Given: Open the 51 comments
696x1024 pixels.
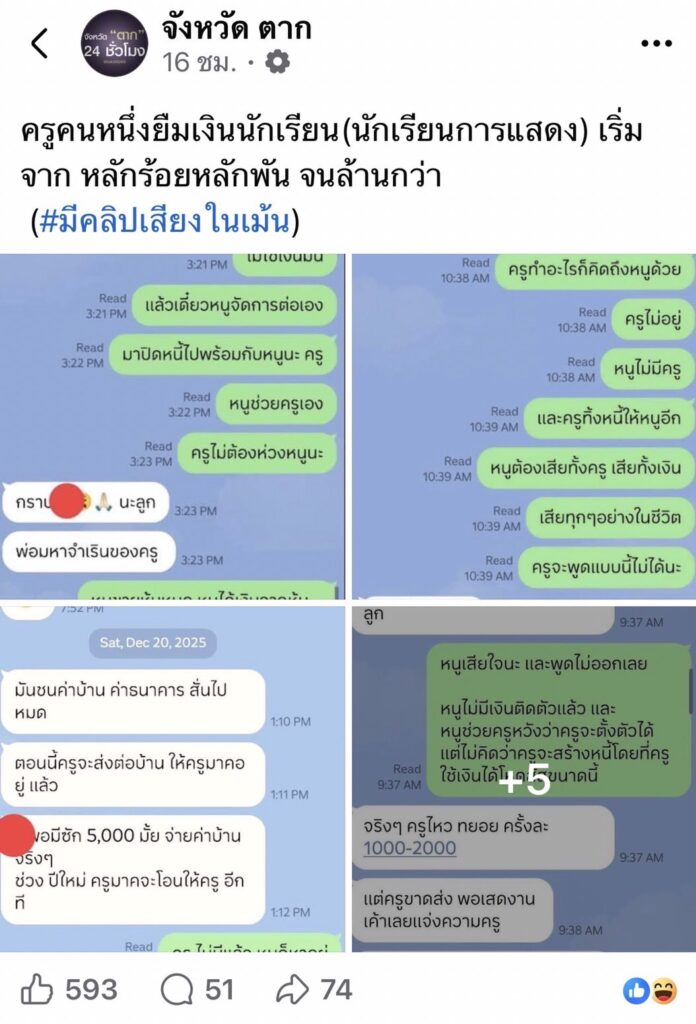Looking at the screenshot, I should [x=198, y=990].
